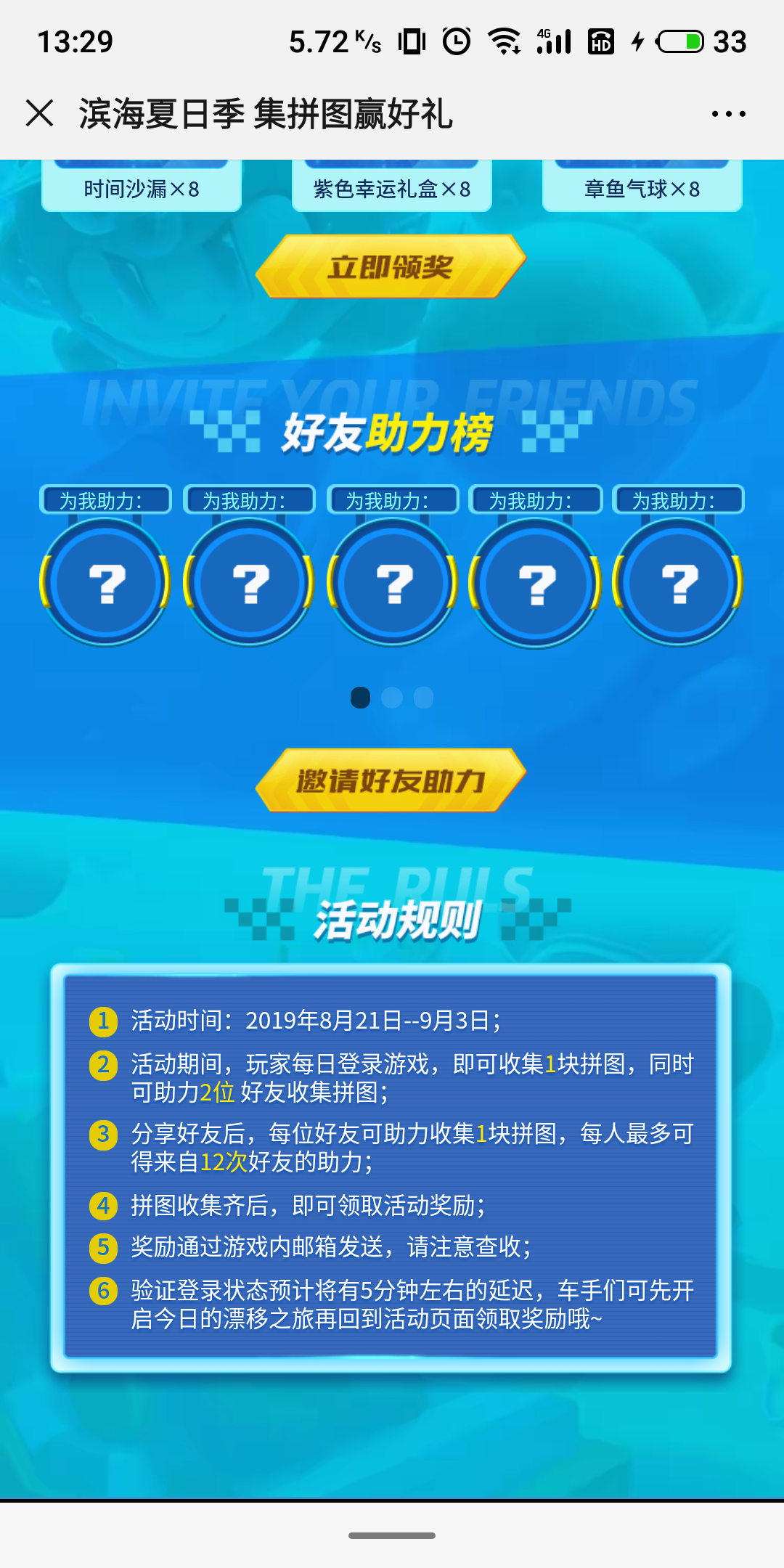Open the three-dot overflow menu
Screen dimensions: 784x1568
728,114
